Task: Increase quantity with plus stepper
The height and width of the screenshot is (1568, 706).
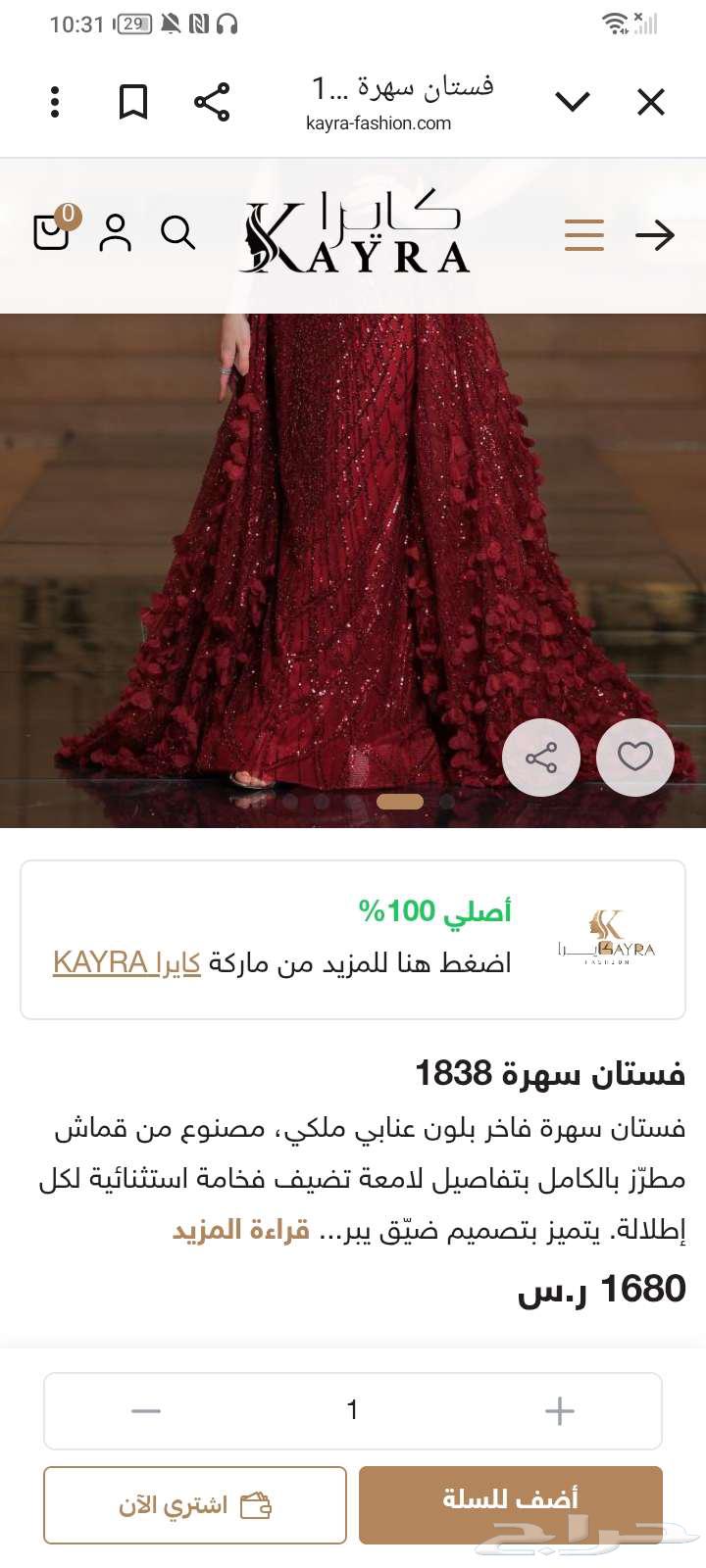Action: (560, 1410)
